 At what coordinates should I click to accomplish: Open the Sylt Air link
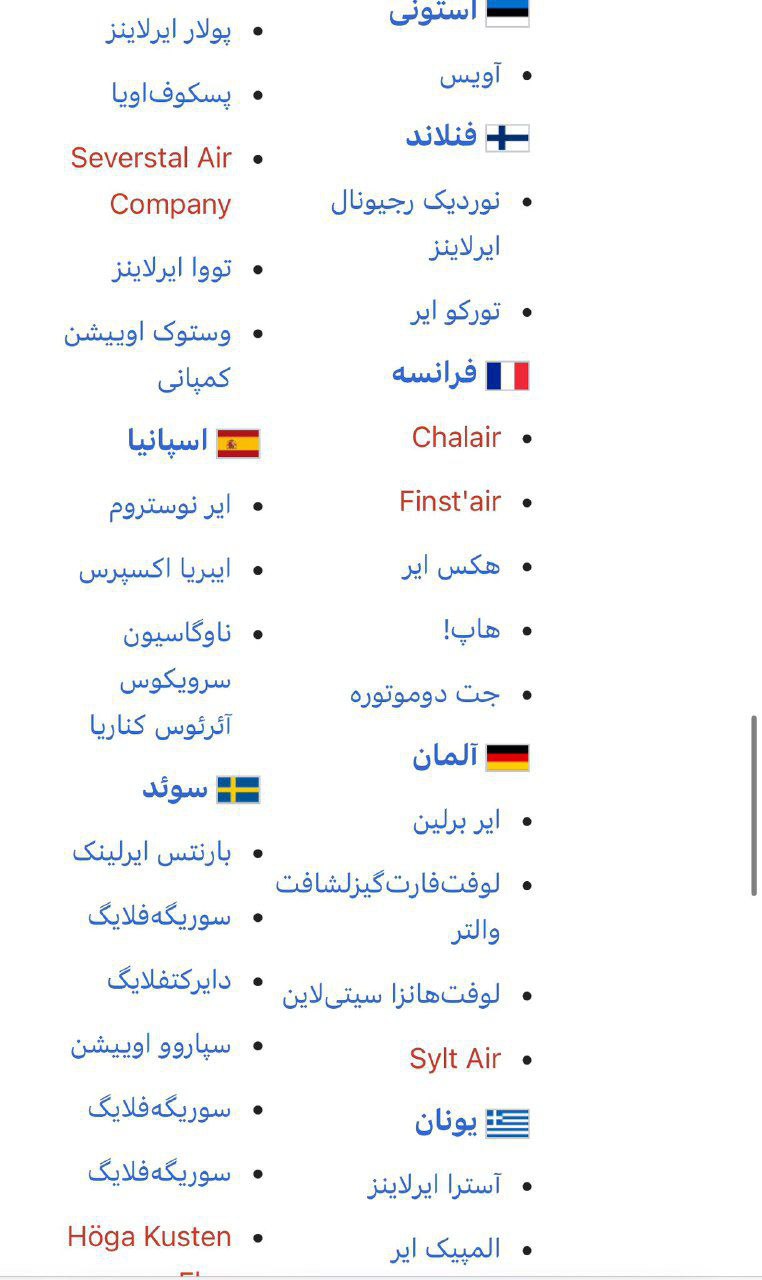(x=454, y=1059)
